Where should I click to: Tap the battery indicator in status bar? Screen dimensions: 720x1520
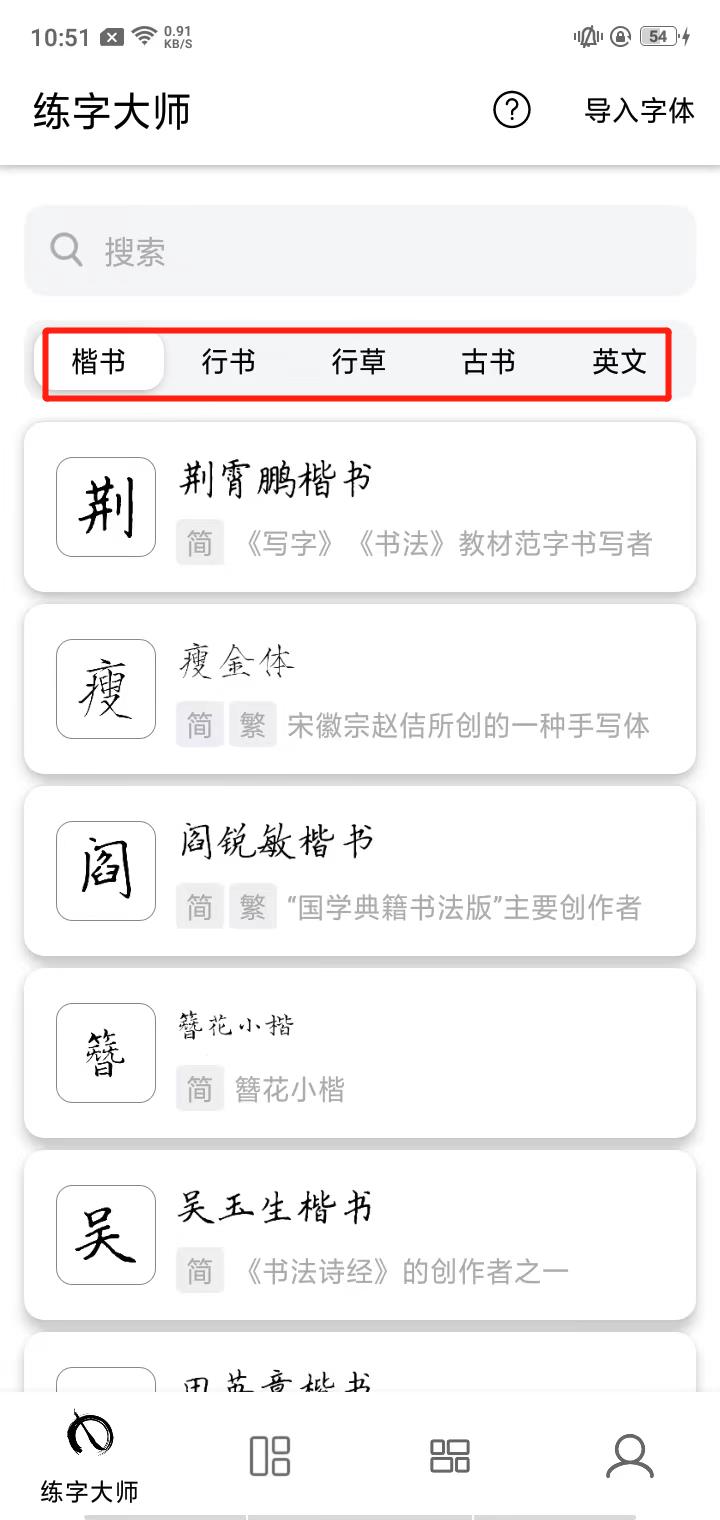coord(655,36)
